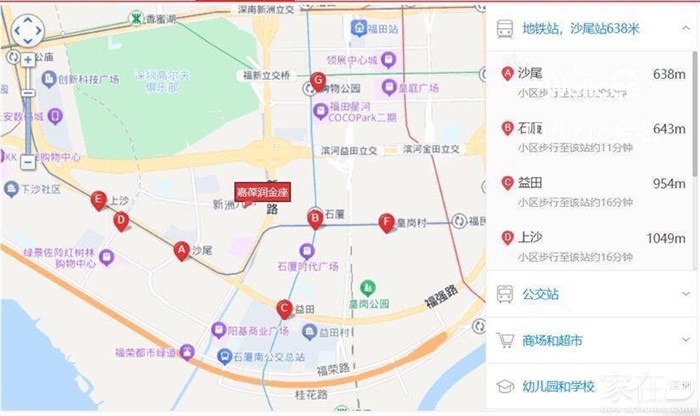Tap map marker C at 益田

coord(284,309)
